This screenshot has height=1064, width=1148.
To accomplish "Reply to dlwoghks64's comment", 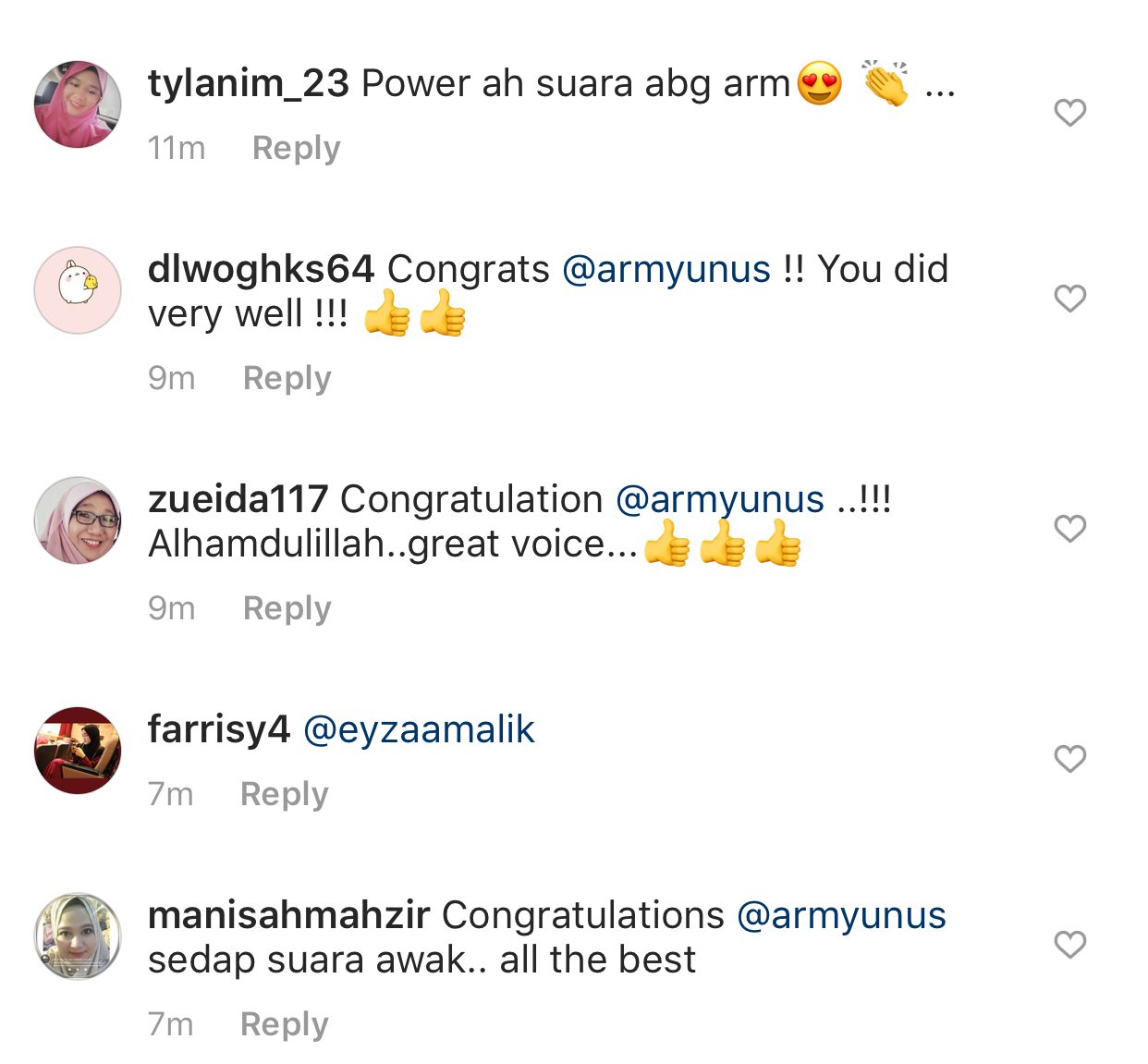I will click(287, 378).
